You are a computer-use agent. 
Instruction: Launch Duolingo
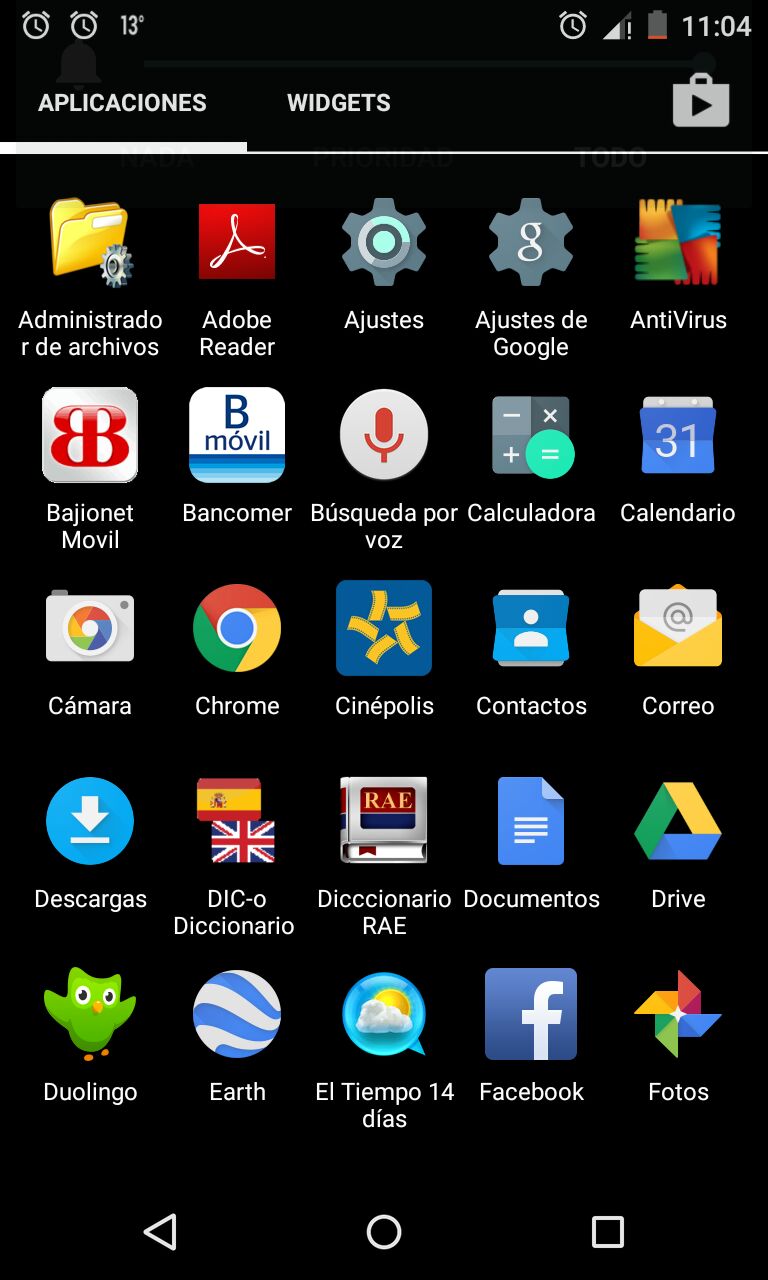pos(90,1014)
